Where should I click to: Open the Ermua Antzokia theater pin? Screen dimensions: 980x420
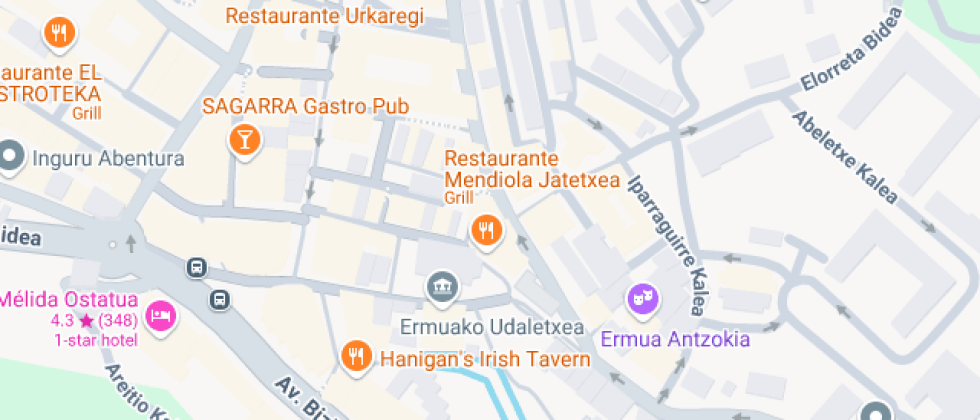pyautogui.click(x=642, y=298)
